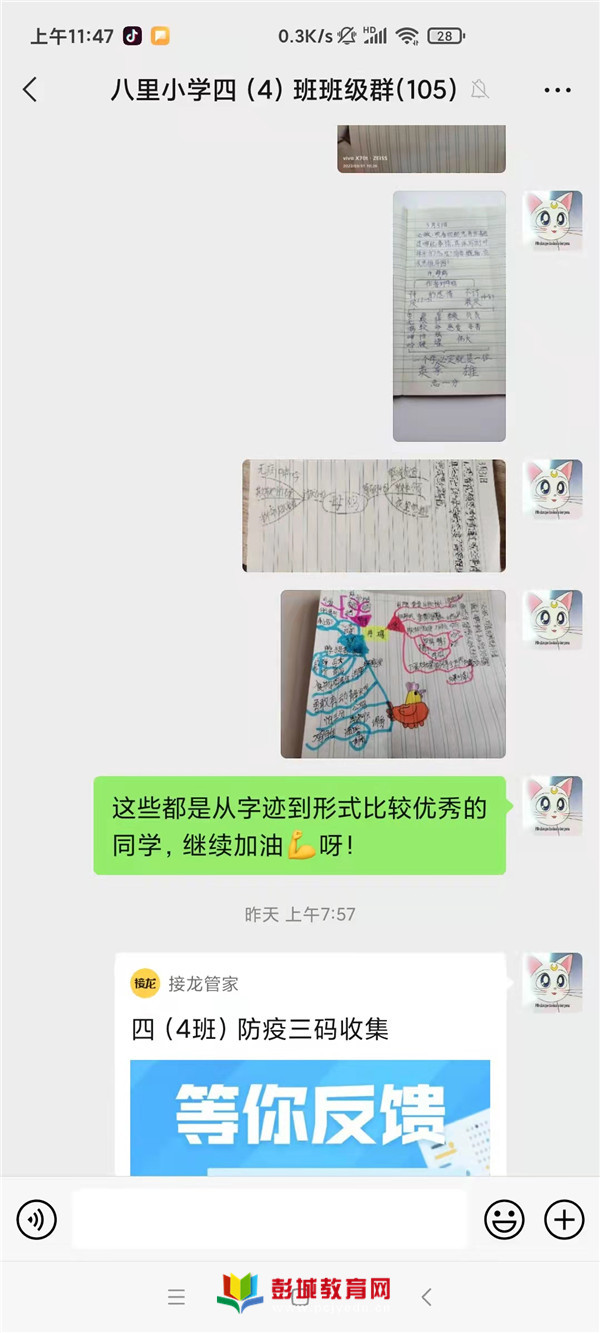Tap the system back navigation button

pyautogui.click(x=427, y=1298)
